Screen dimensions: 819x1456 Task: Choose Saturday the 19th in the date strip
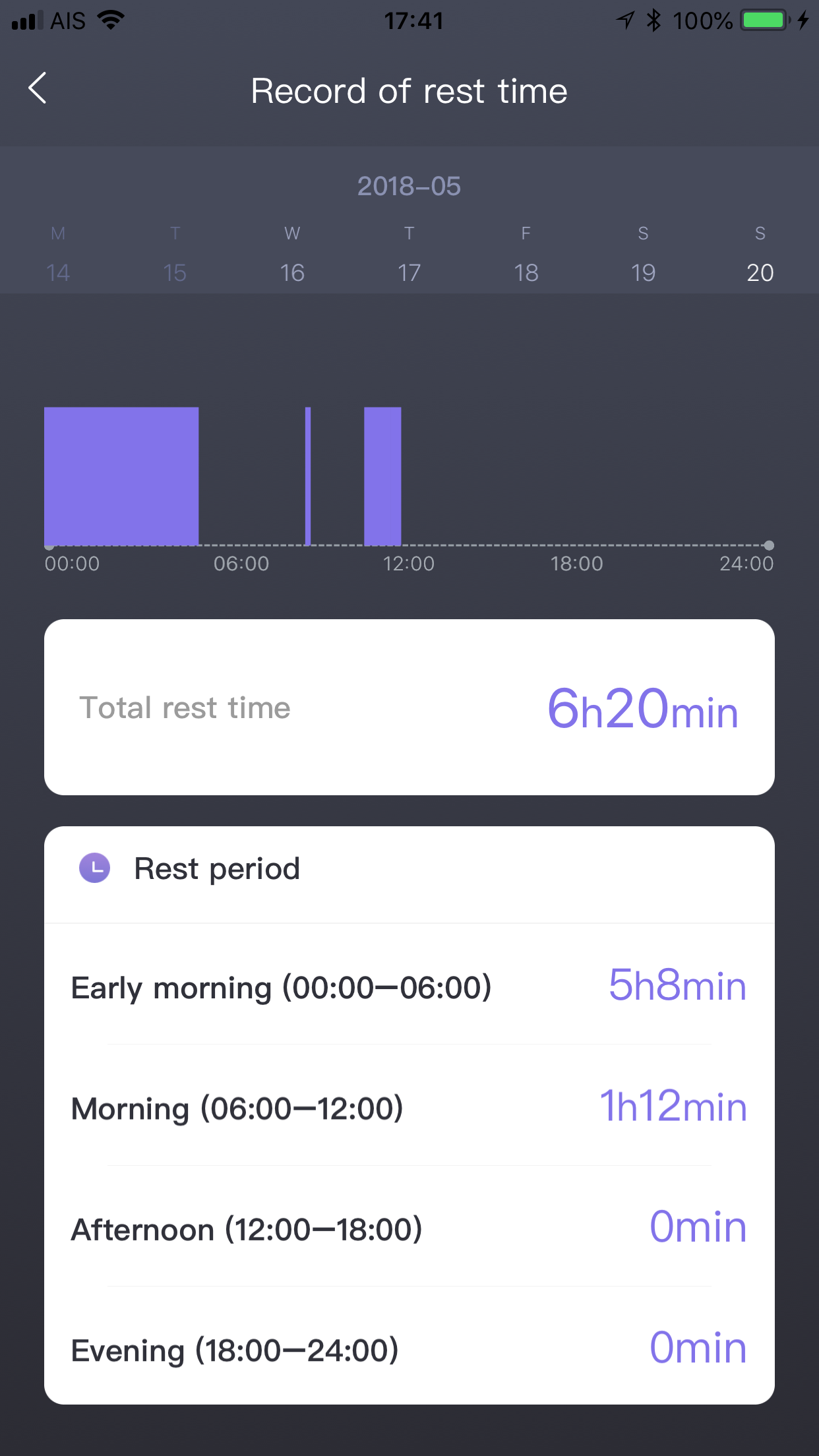[x=643, y=255]
